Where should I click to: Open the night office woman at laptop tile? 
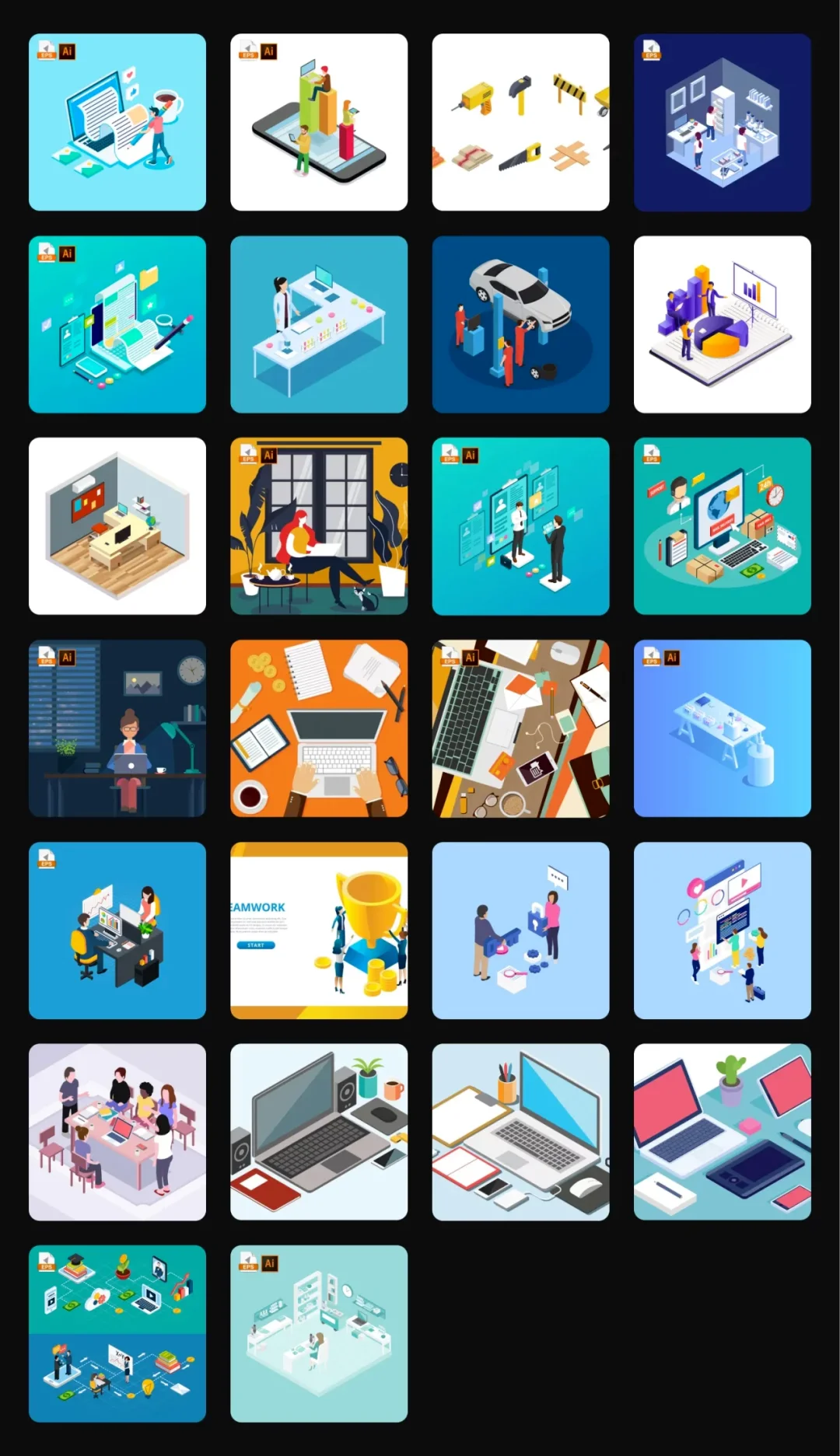coord(117,728)
